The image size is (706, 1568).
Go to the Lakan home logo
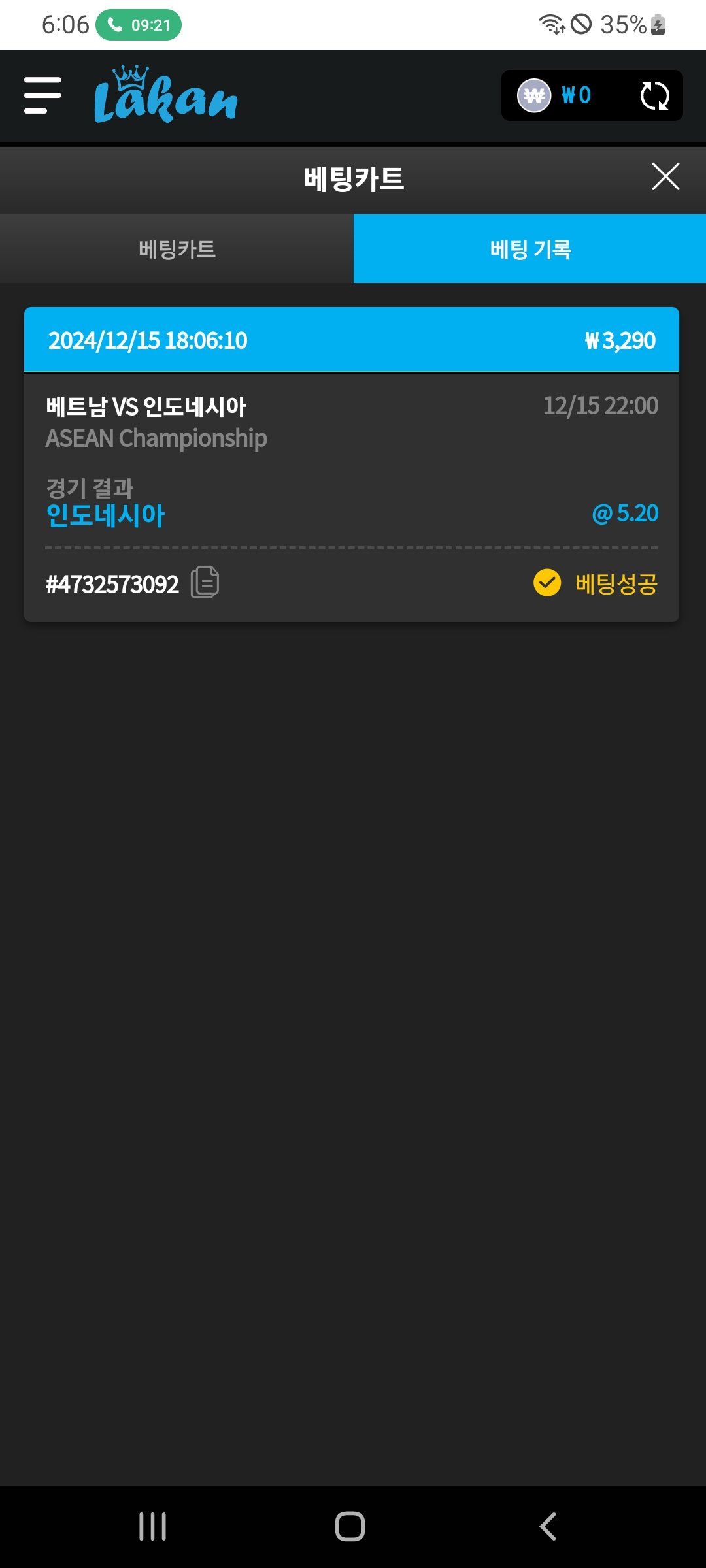pos(165,95)
